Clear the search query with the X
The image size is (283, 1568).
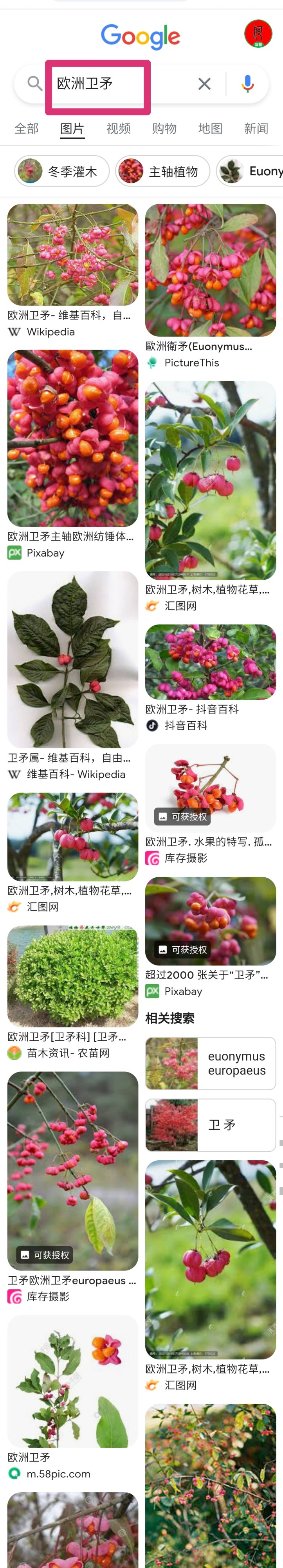pyautogui.click(x=205, y=84)
